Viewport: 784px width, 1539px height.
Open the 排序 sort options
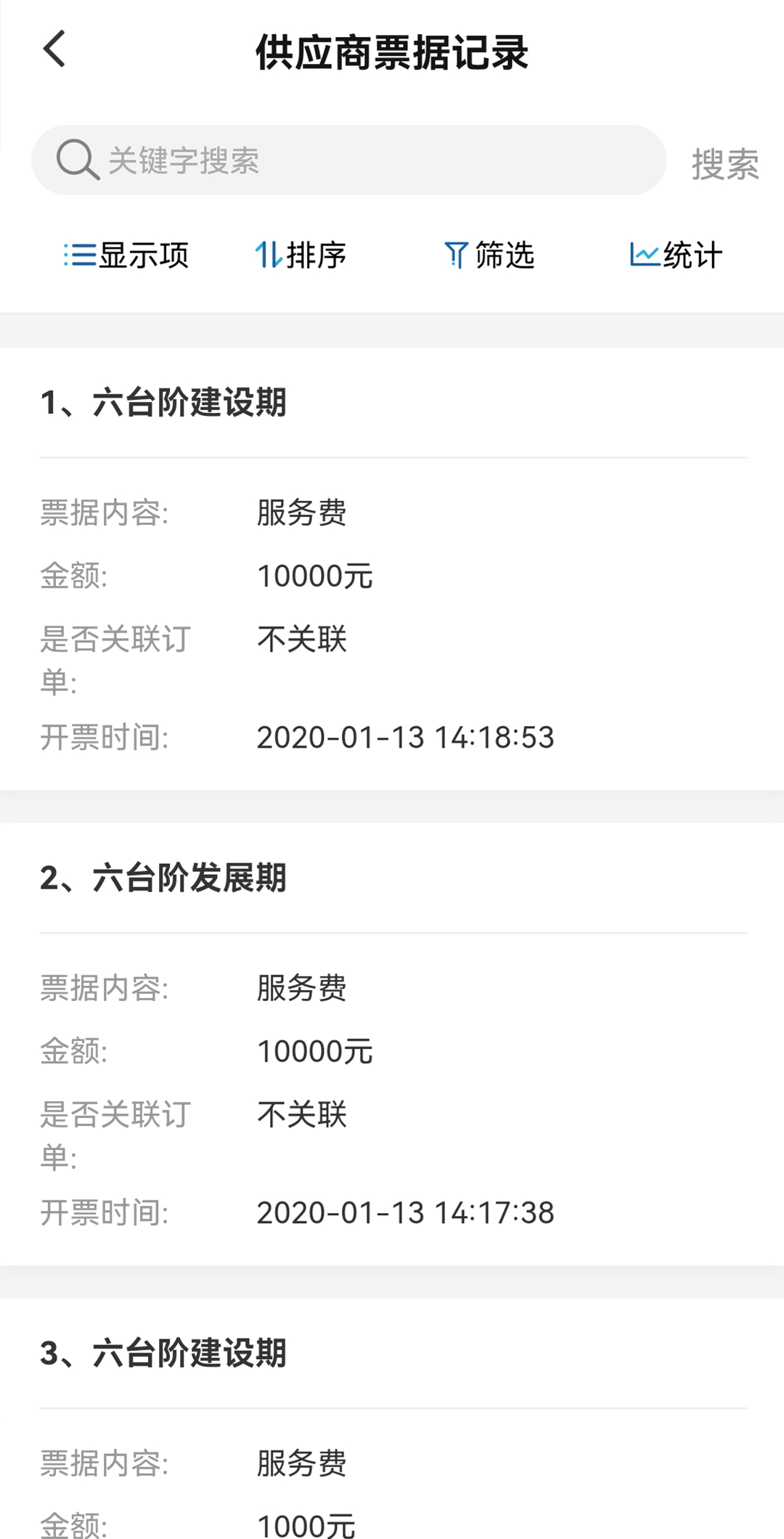coord(301,256)
